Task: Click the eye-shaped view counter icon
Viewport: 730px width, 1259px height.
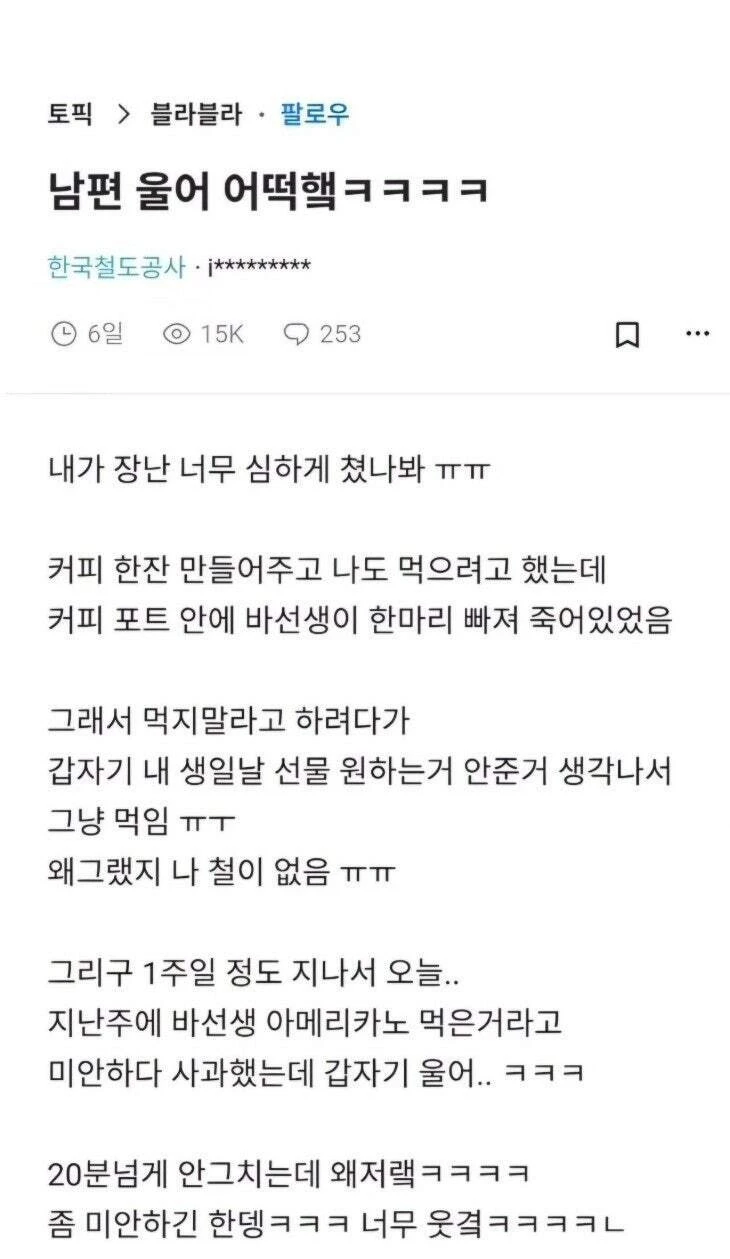Action: tap(175, 335)
